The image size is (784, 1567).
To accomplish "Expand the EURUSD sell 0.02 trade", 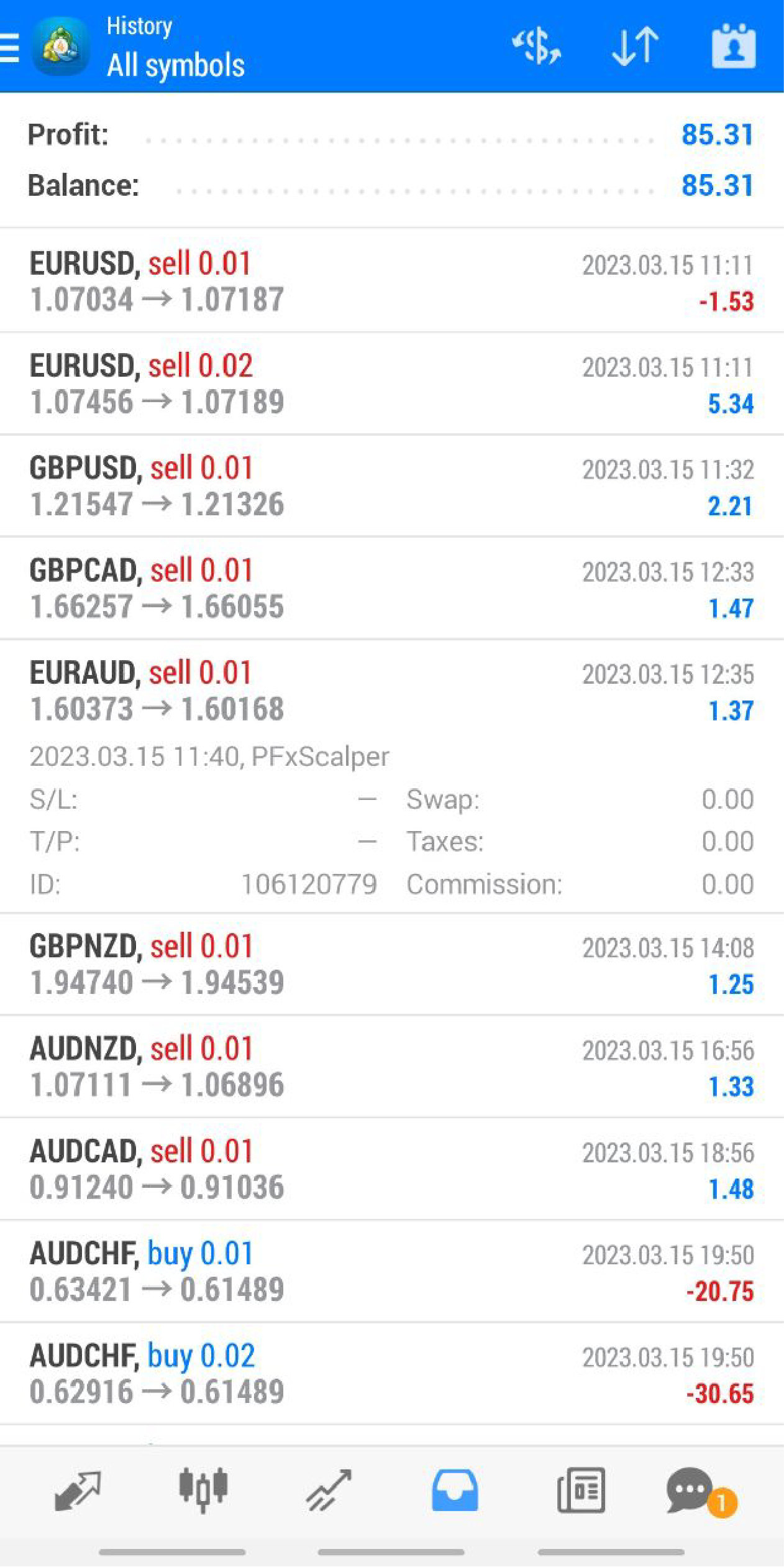I will point(391,384).
